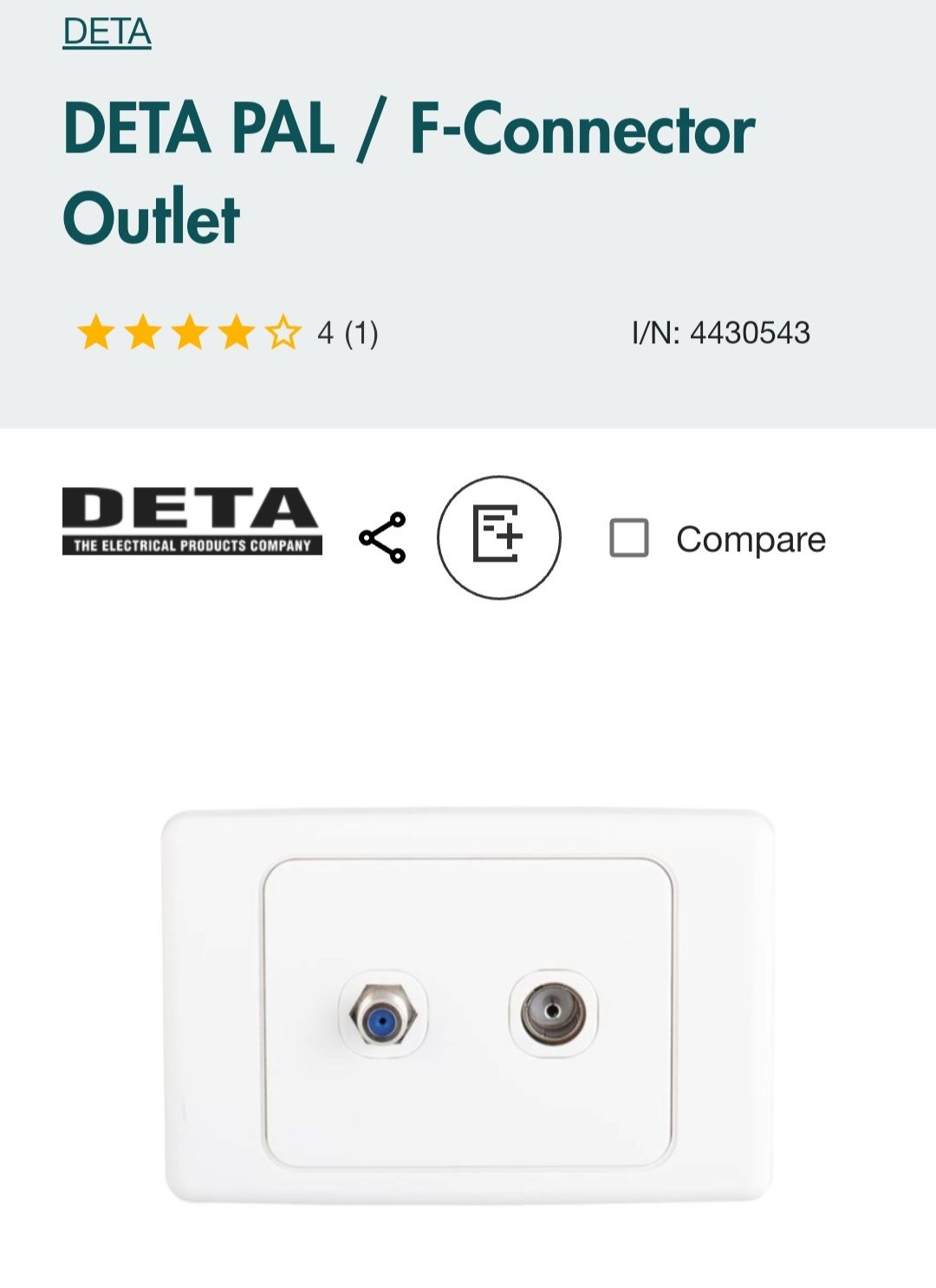Screen dimensions: 936x1288
Task: Add product to a list
Action: pyautogui.click(x=498, y=537)
